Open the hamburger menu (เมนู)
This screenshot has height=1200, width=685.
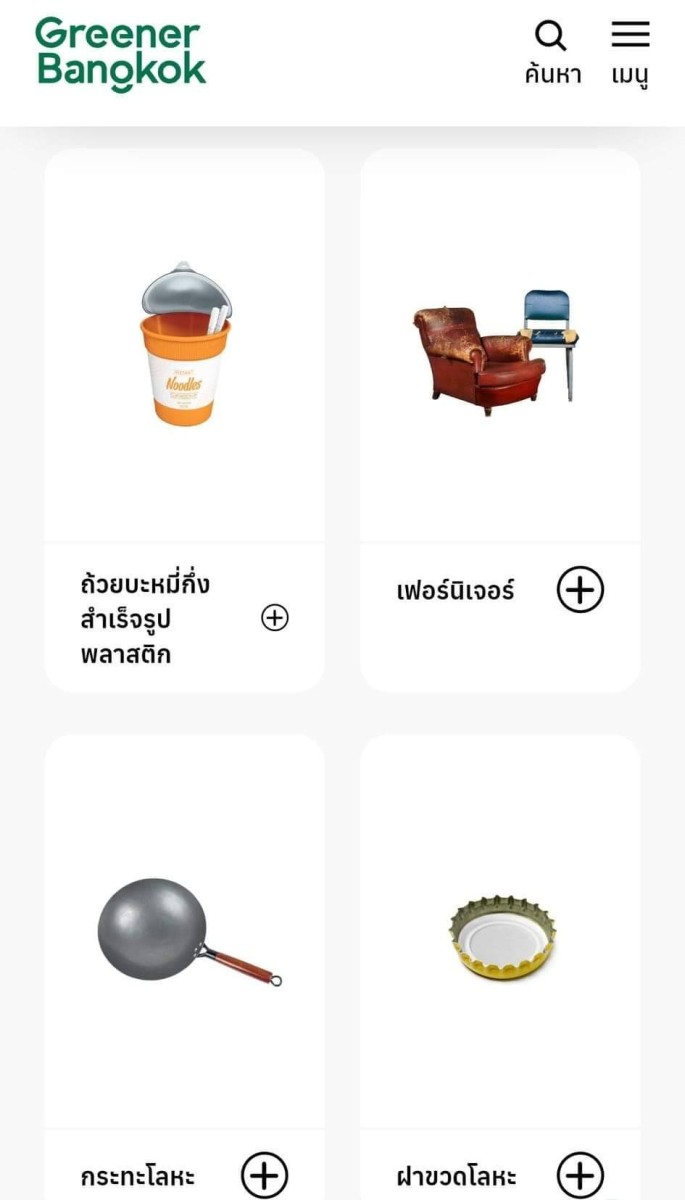pos(631,53)
